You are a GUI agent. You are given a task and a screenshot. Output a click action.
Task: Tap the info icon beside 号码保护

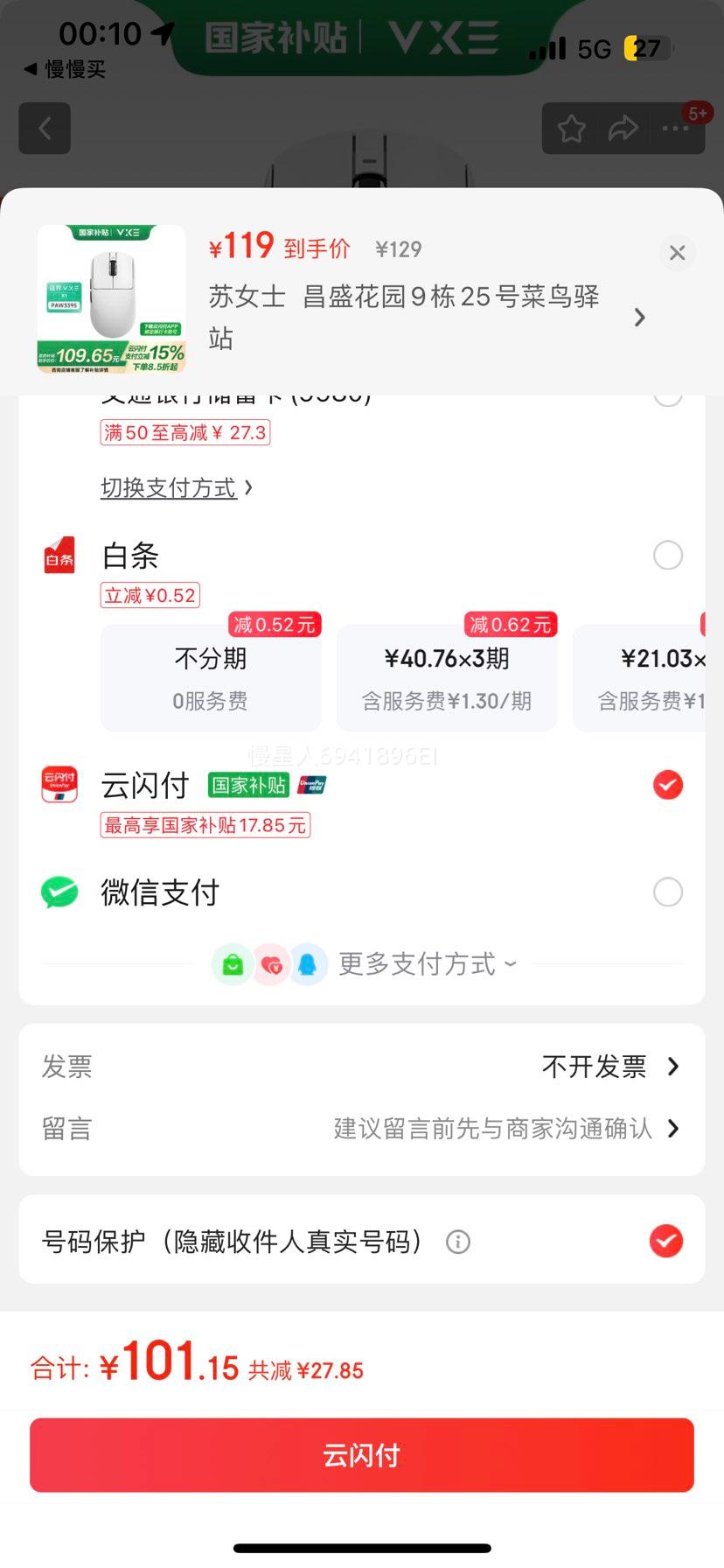457,1241
